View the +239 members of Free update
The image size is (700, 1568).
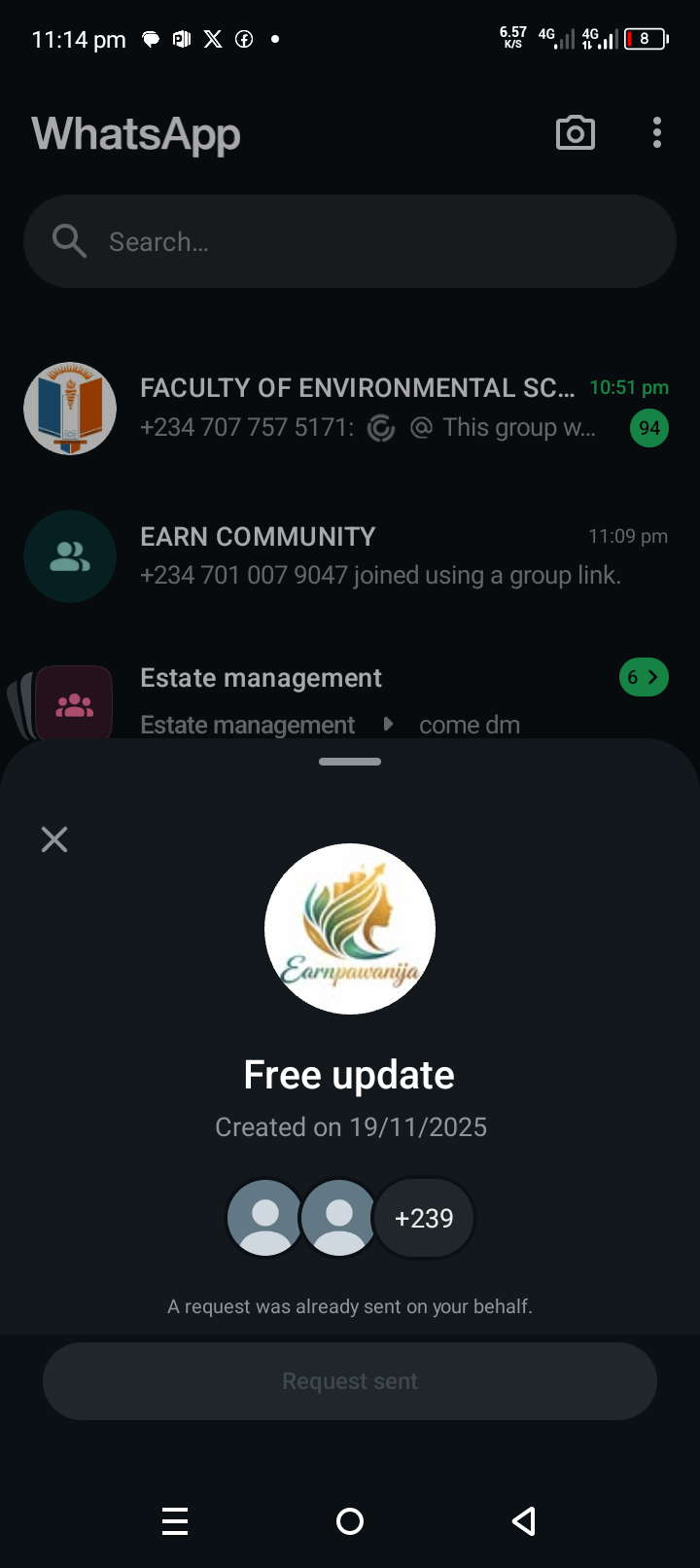pyautogui.click(x=424, y=1218)
